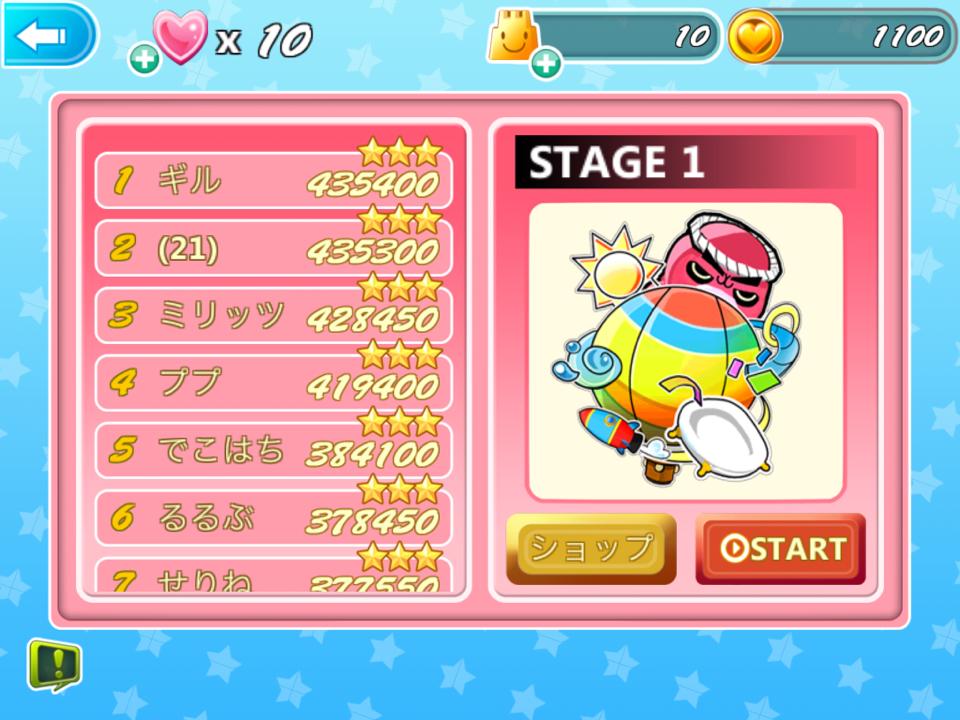
Task: Open the coin balance showing 1100
Action: pyautogui.click(x=842, y=38)
